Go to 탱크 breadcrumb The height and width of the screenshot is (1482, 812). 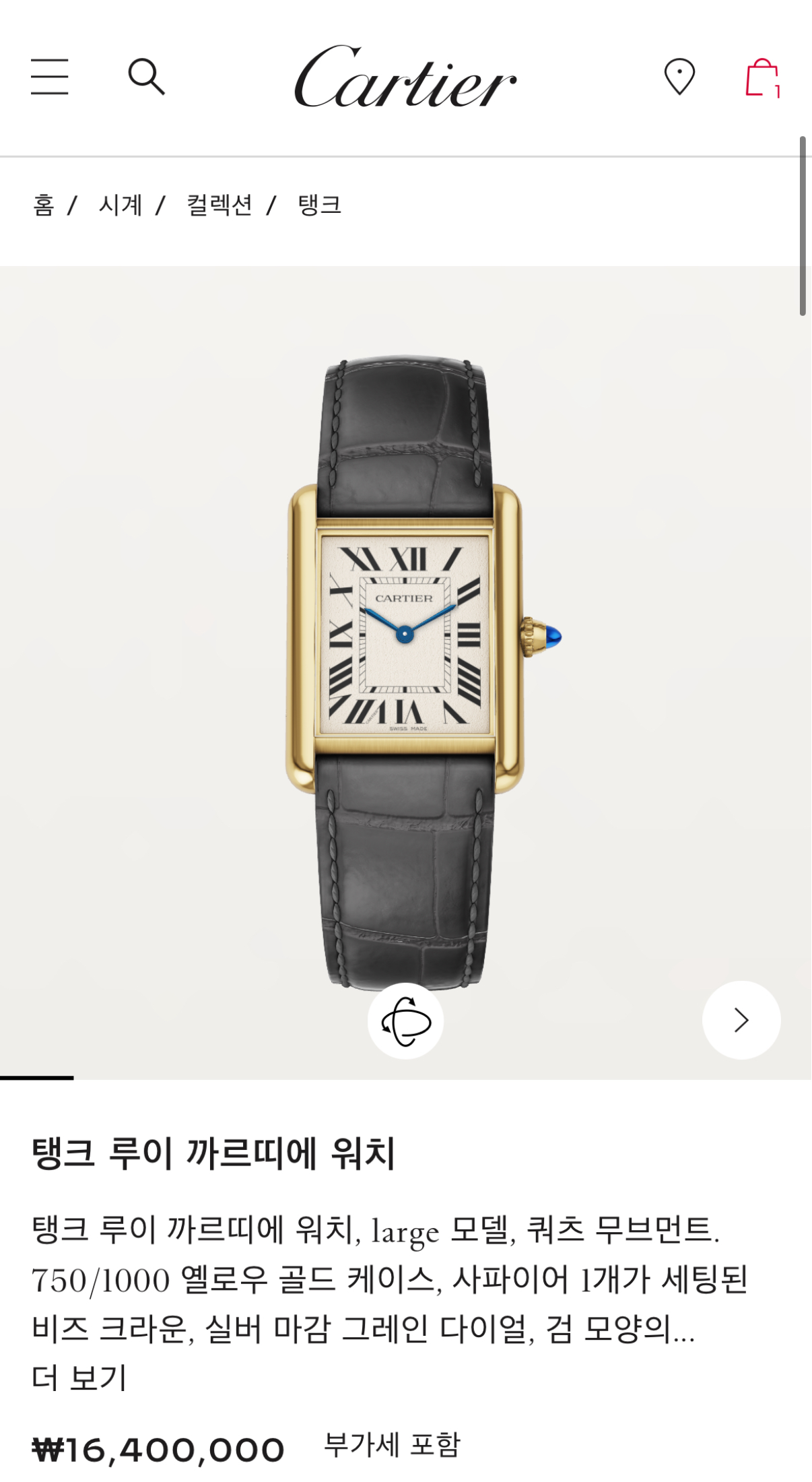pyautogui.click(x=320, y=205)
